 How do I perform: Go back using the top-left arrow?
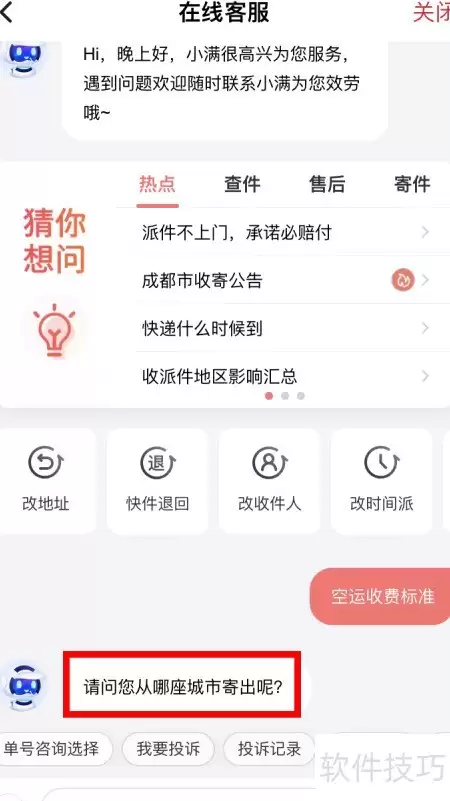(x=7, y=13)
